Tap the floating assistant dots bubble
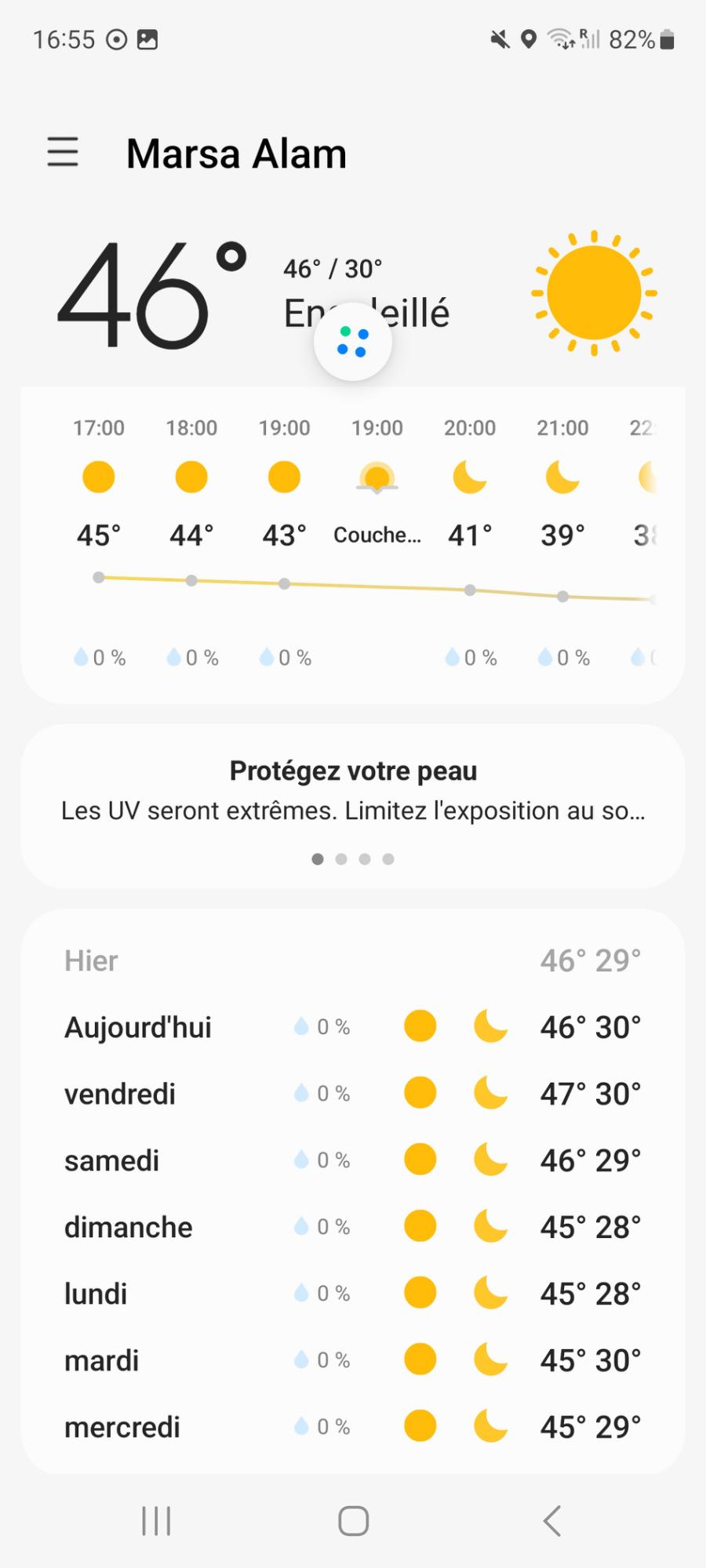The width and height of the screenshot is (706, 1568). 353,342
